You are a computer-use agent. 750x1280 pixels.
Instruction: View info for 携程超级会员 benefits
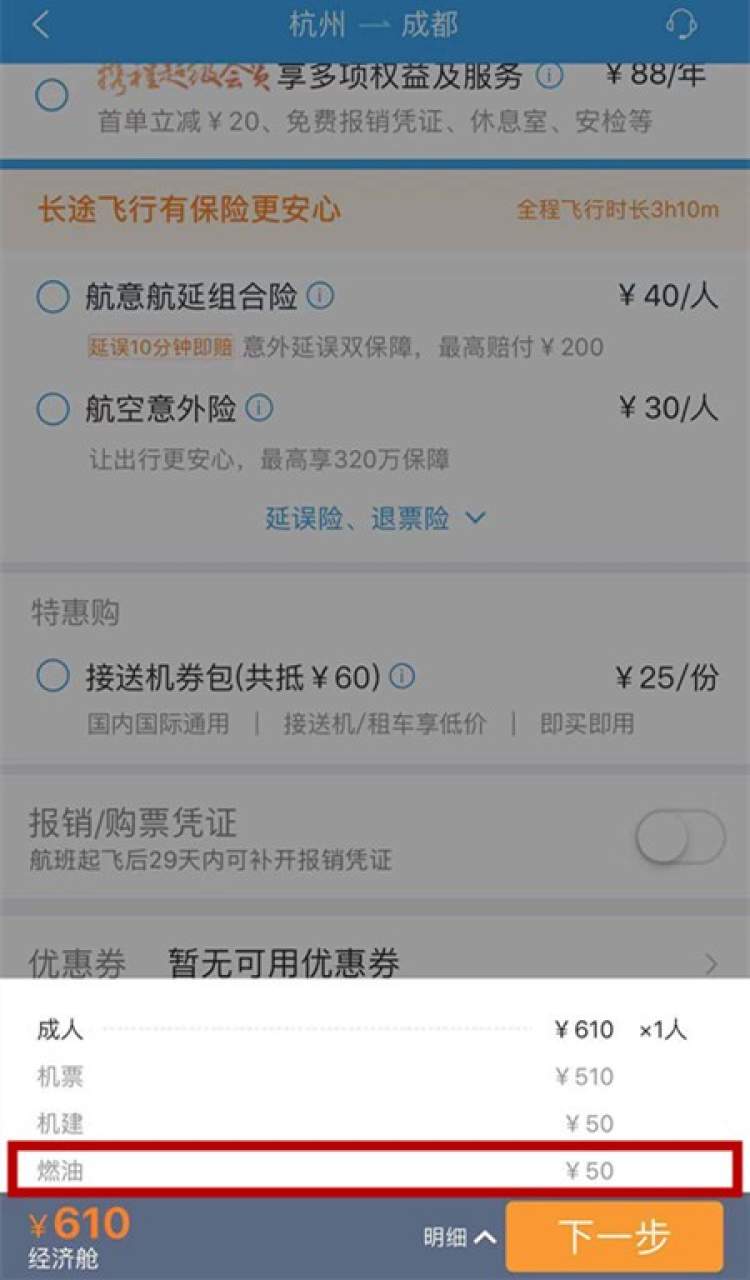click(x=549, y=75)
